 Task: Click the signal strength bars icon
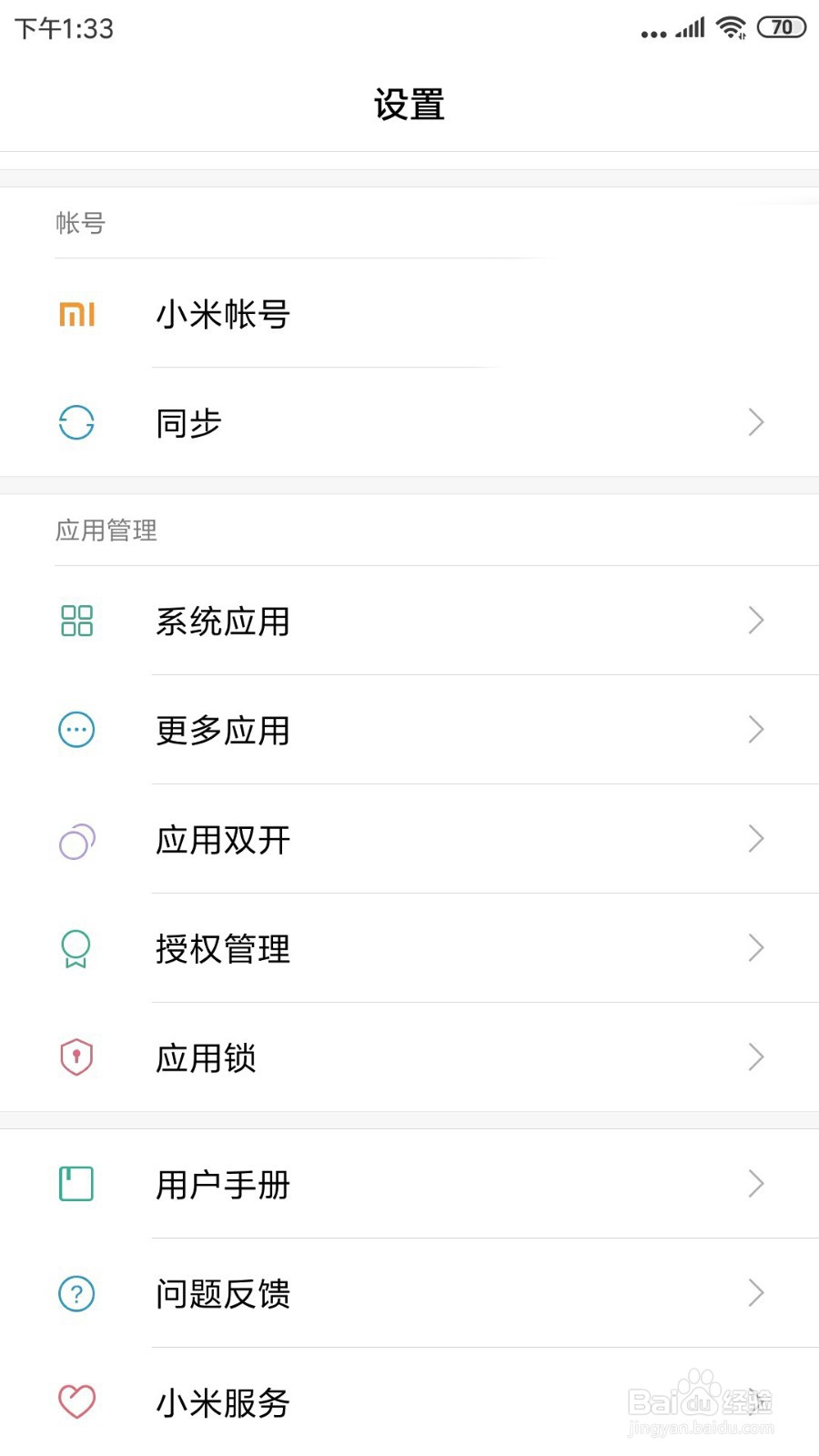pyautogui.click(x=689, y=27)
